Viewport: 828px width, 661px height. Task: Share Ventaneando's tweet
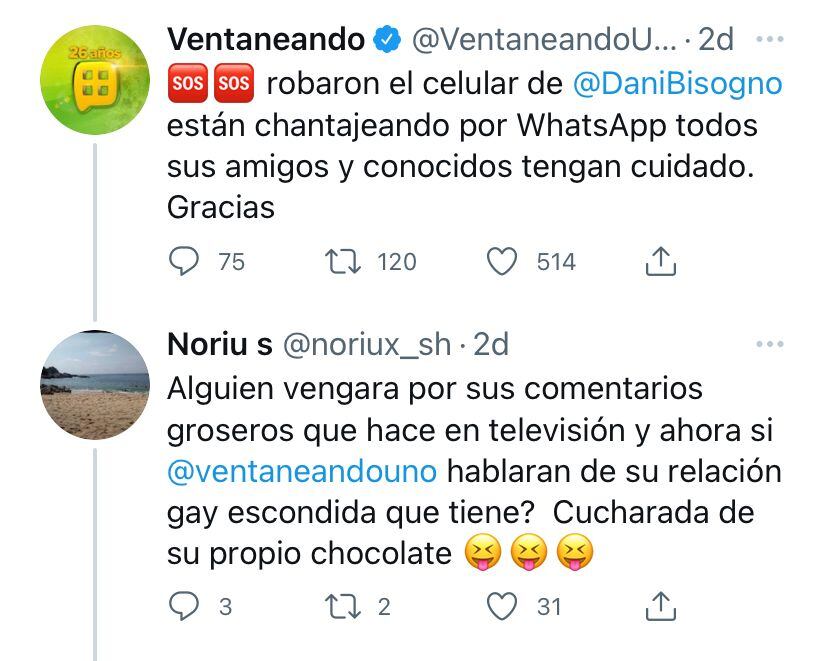click(x=659, y=261)
